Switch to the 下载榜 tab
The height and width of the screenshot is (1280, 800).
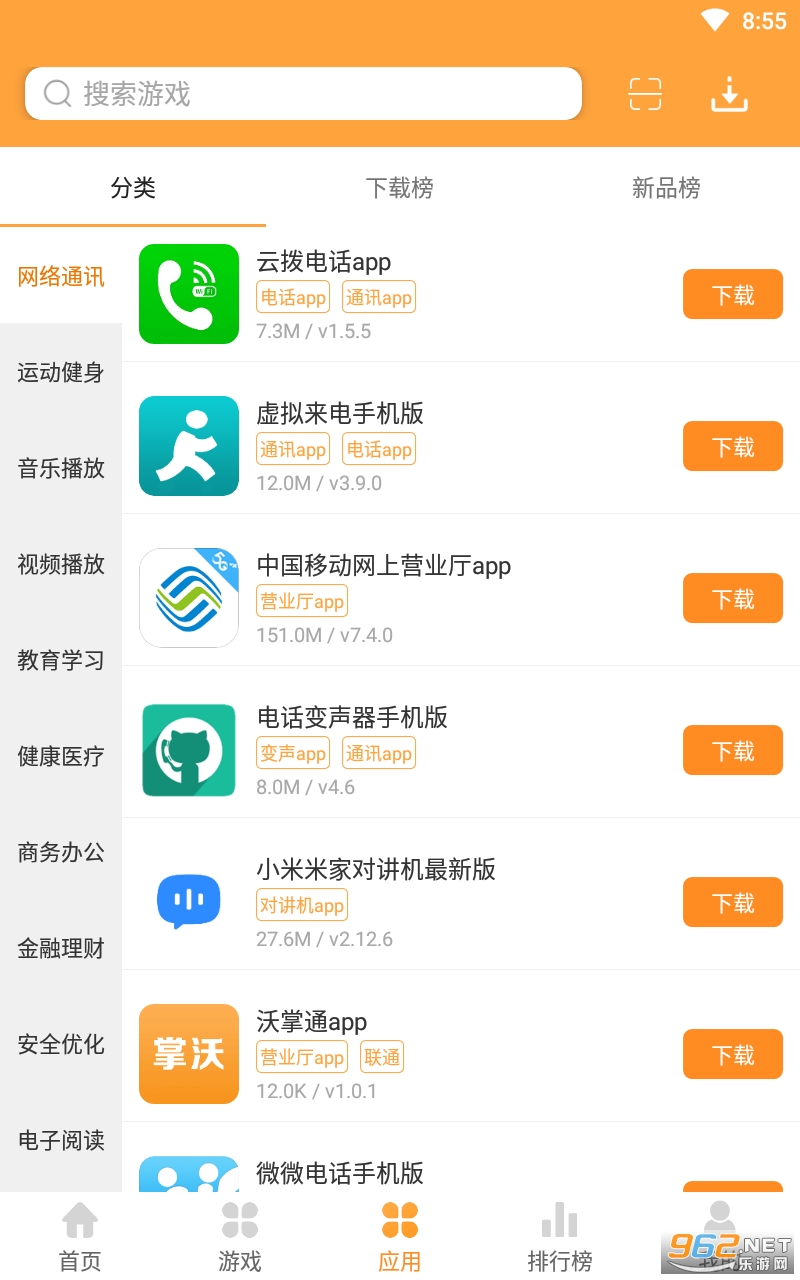[x=399, y=188]
